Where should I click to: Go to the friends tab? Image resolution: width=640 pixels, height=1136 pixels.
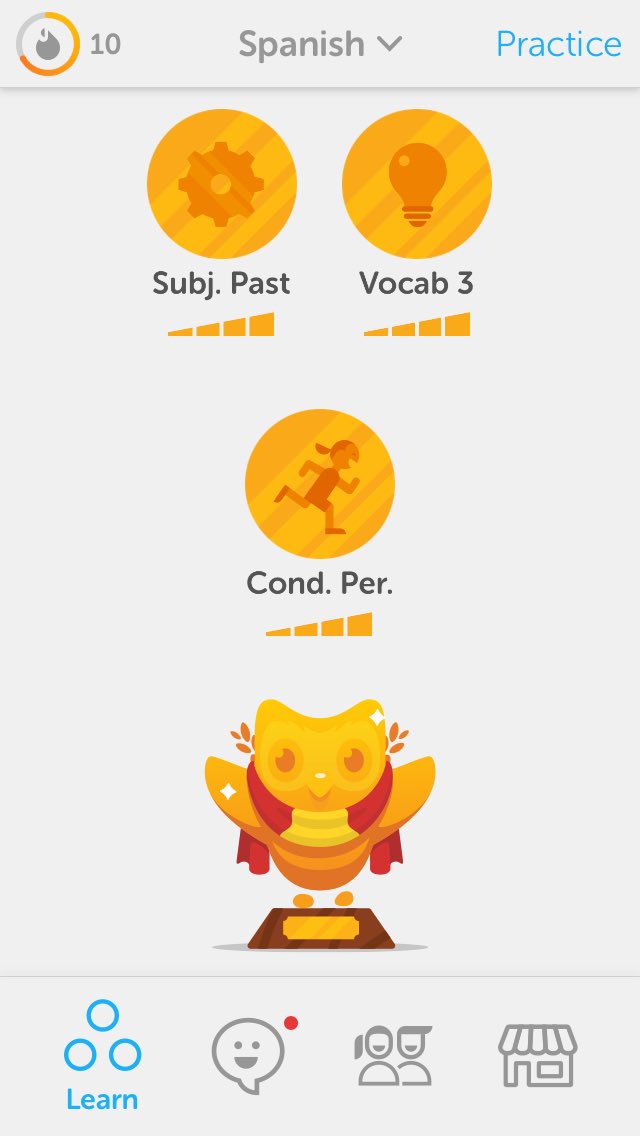[394, 1055]
